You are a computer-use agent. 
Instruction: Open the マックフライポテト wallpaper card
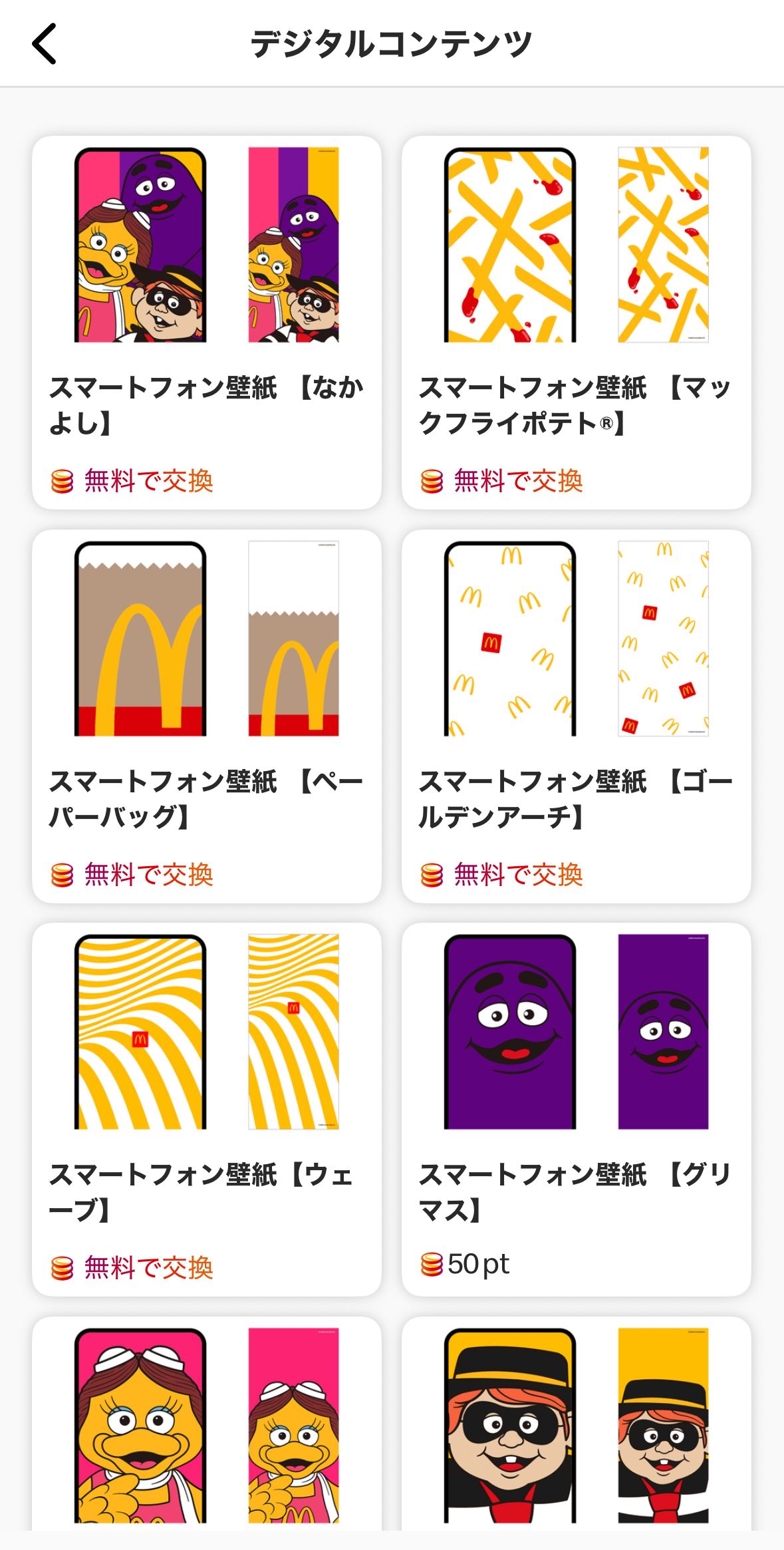pyautogui.click(x=576, y=323)
